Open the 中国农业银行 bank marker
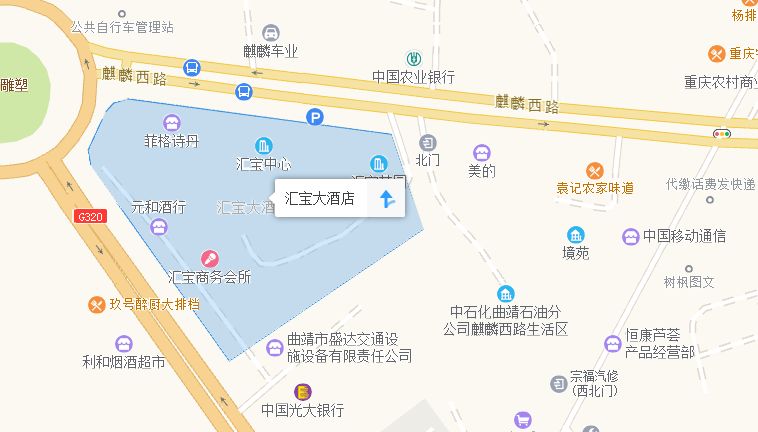 point(413,58)
